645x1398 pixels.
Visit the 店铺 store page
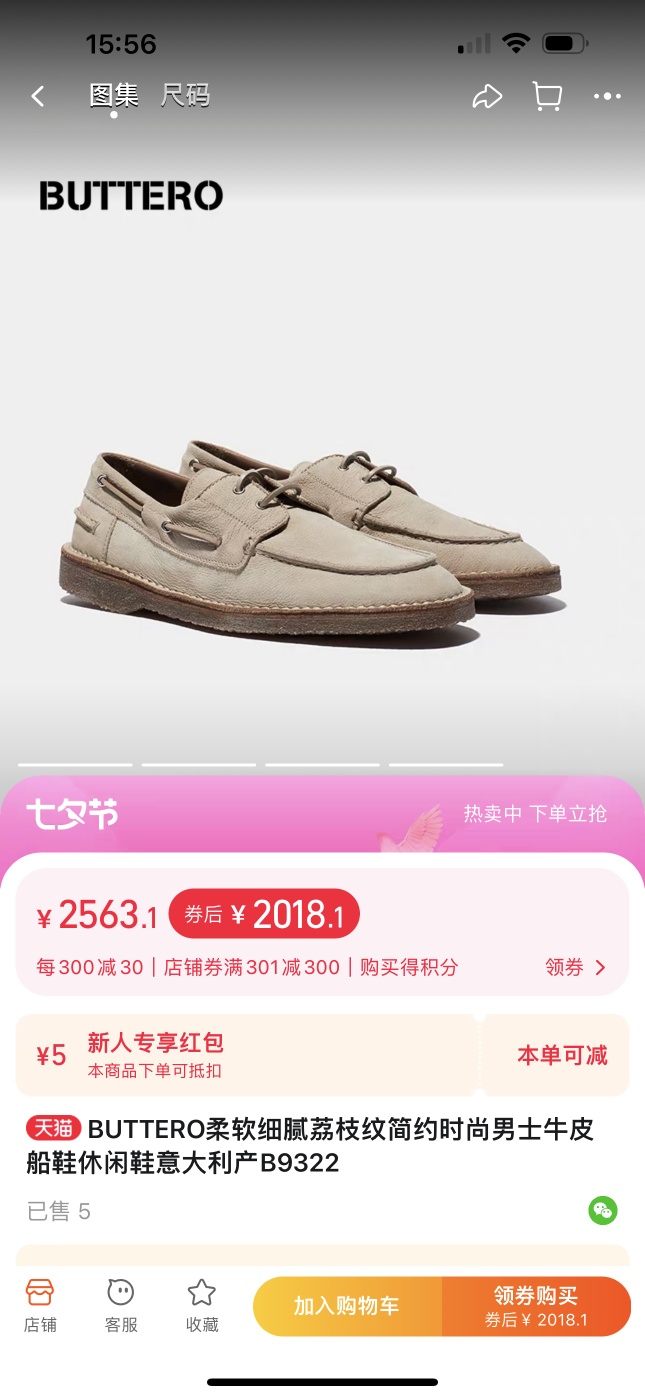point(40,1305)
